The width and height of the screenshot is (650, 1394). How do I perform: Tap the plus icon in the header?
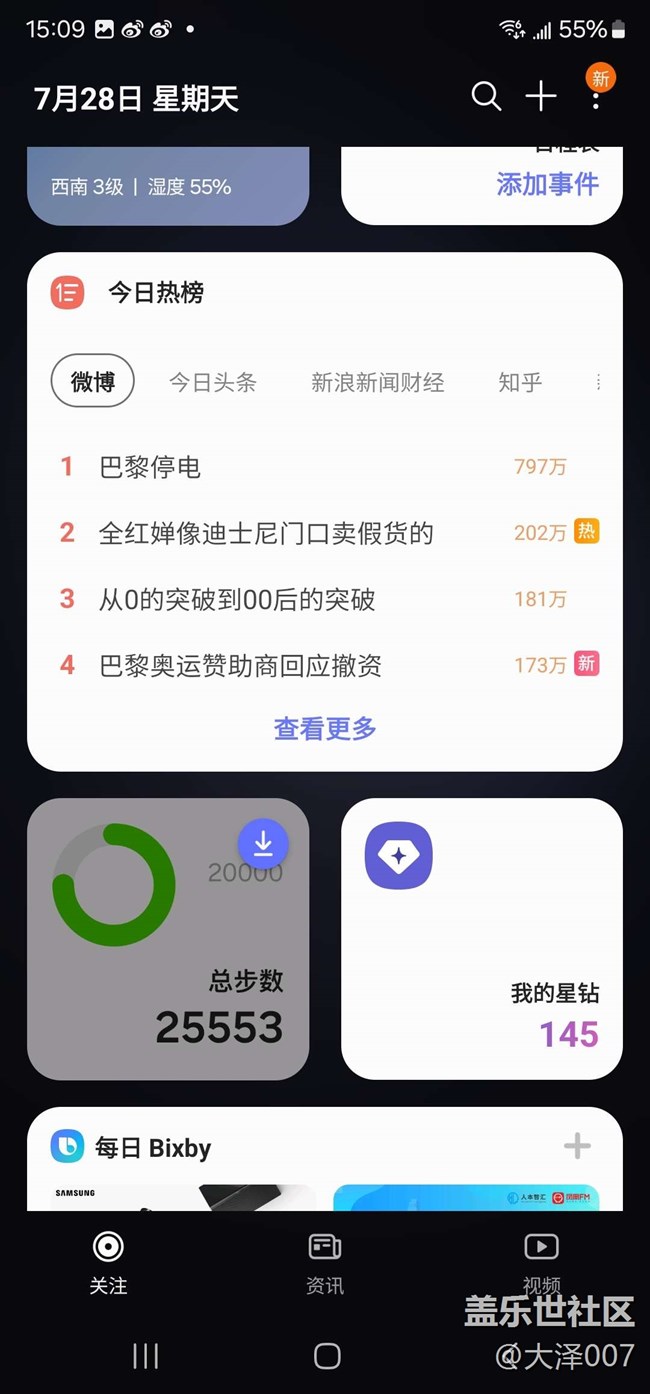click(541, 97)
